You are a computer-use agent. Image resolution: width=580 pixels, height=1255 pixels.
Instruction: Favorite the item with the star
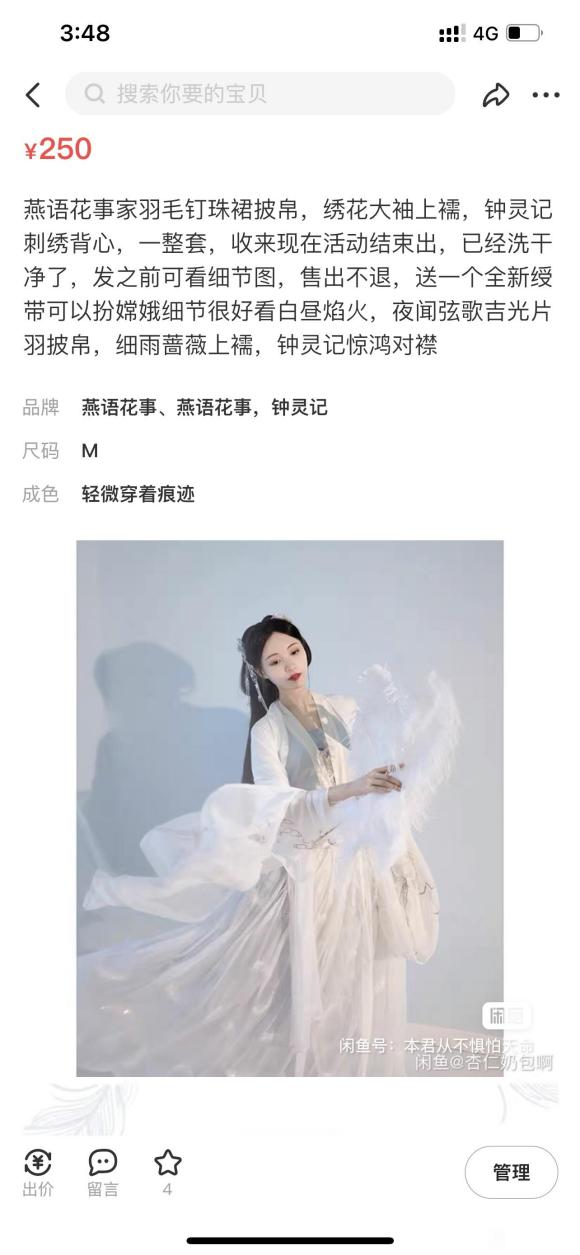pyautogui.click(x=167, y=1172)
